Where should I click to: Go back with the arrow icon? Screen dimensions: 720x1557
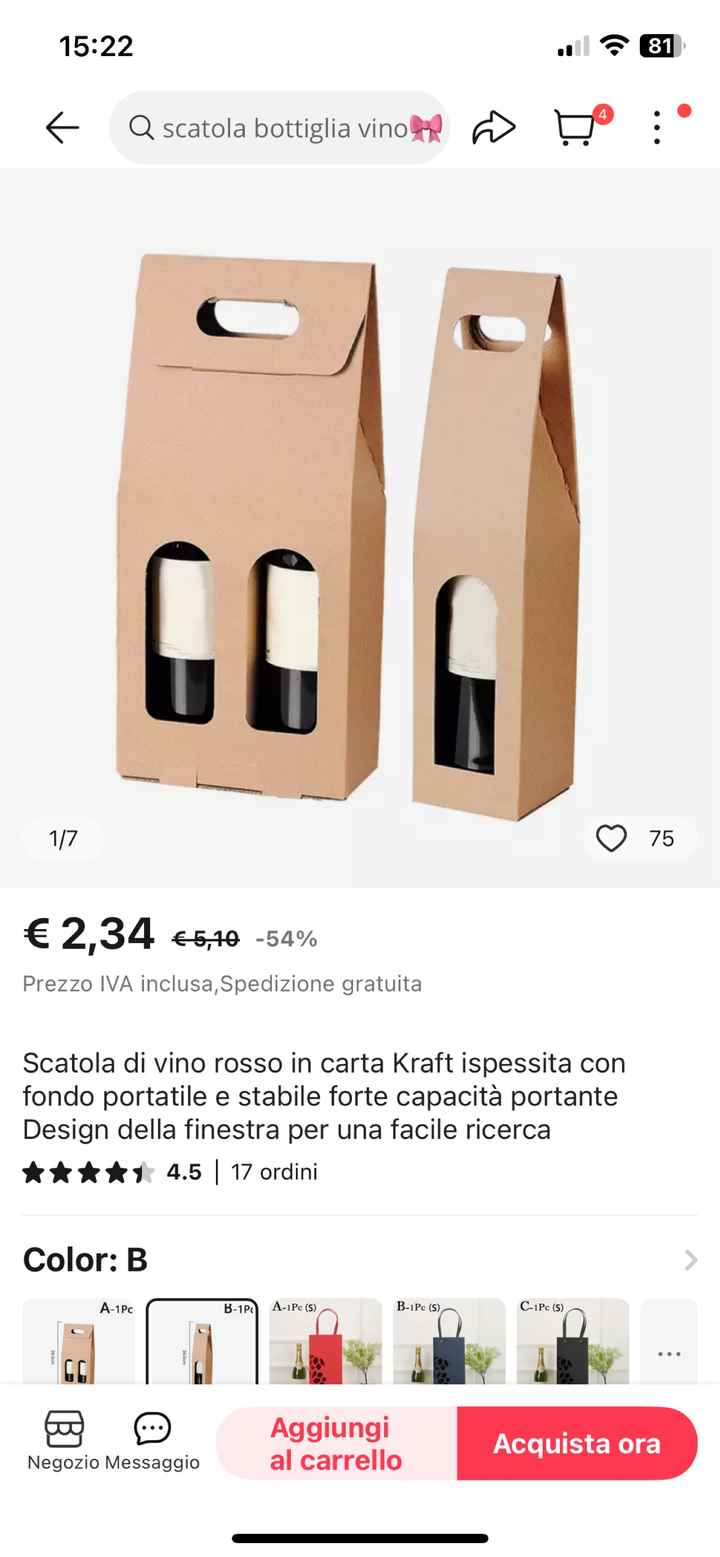tap(62, 128)
